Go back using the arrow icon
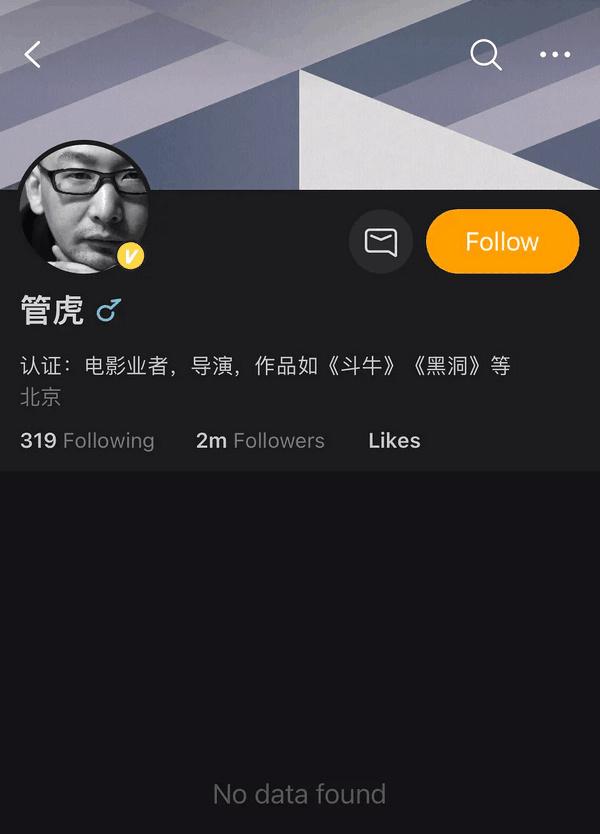The height and width of the screenshot is (834, 600). (33, 55)
